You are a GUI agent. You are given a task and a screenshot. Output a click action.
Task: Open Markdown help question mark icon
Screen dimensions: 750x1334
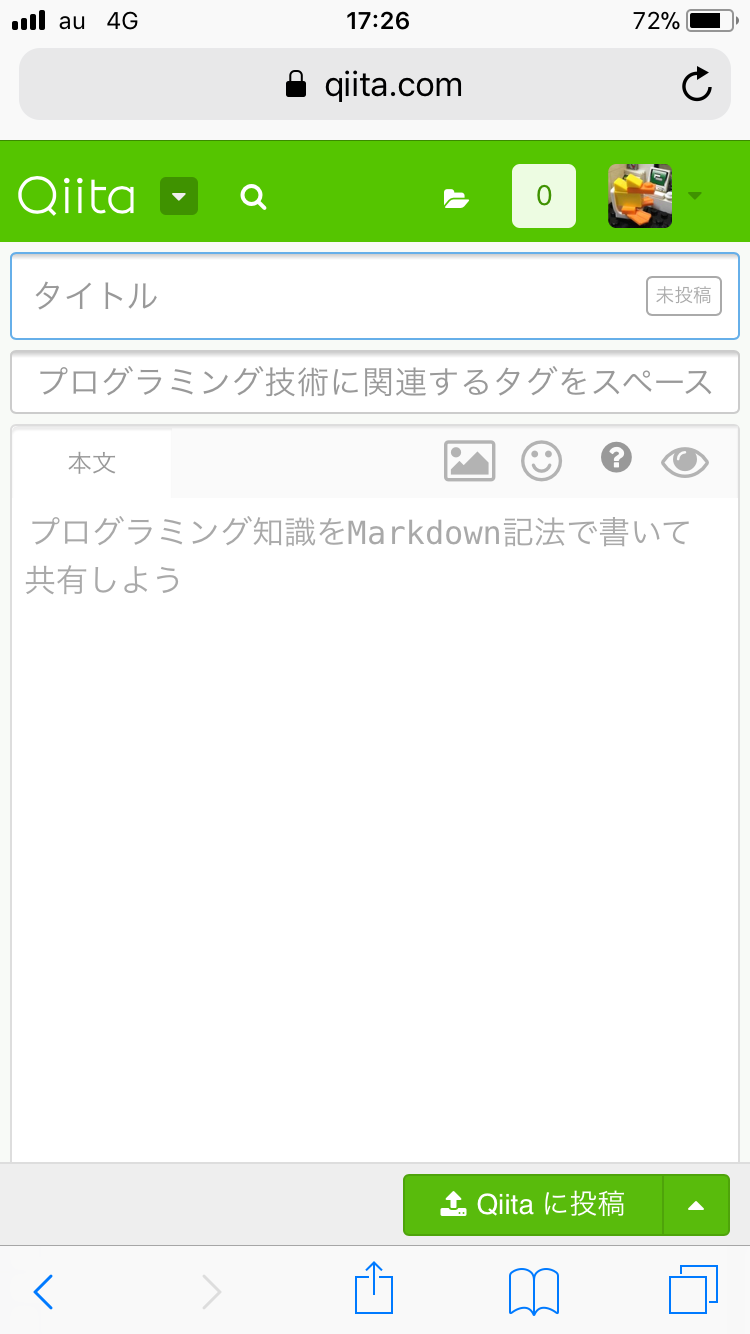pos(616,458)
